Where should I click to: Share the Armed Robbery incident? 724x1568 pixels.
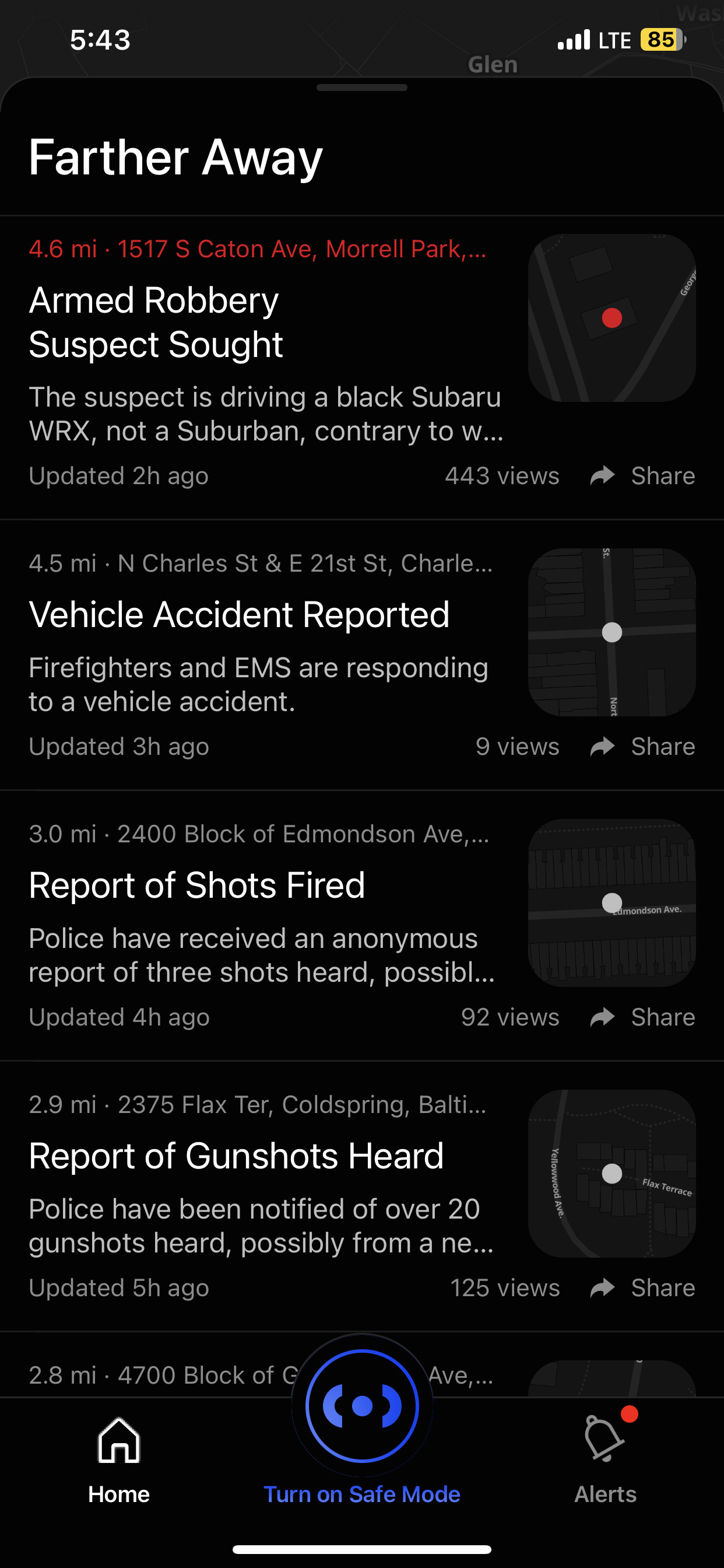click(643, 476)
